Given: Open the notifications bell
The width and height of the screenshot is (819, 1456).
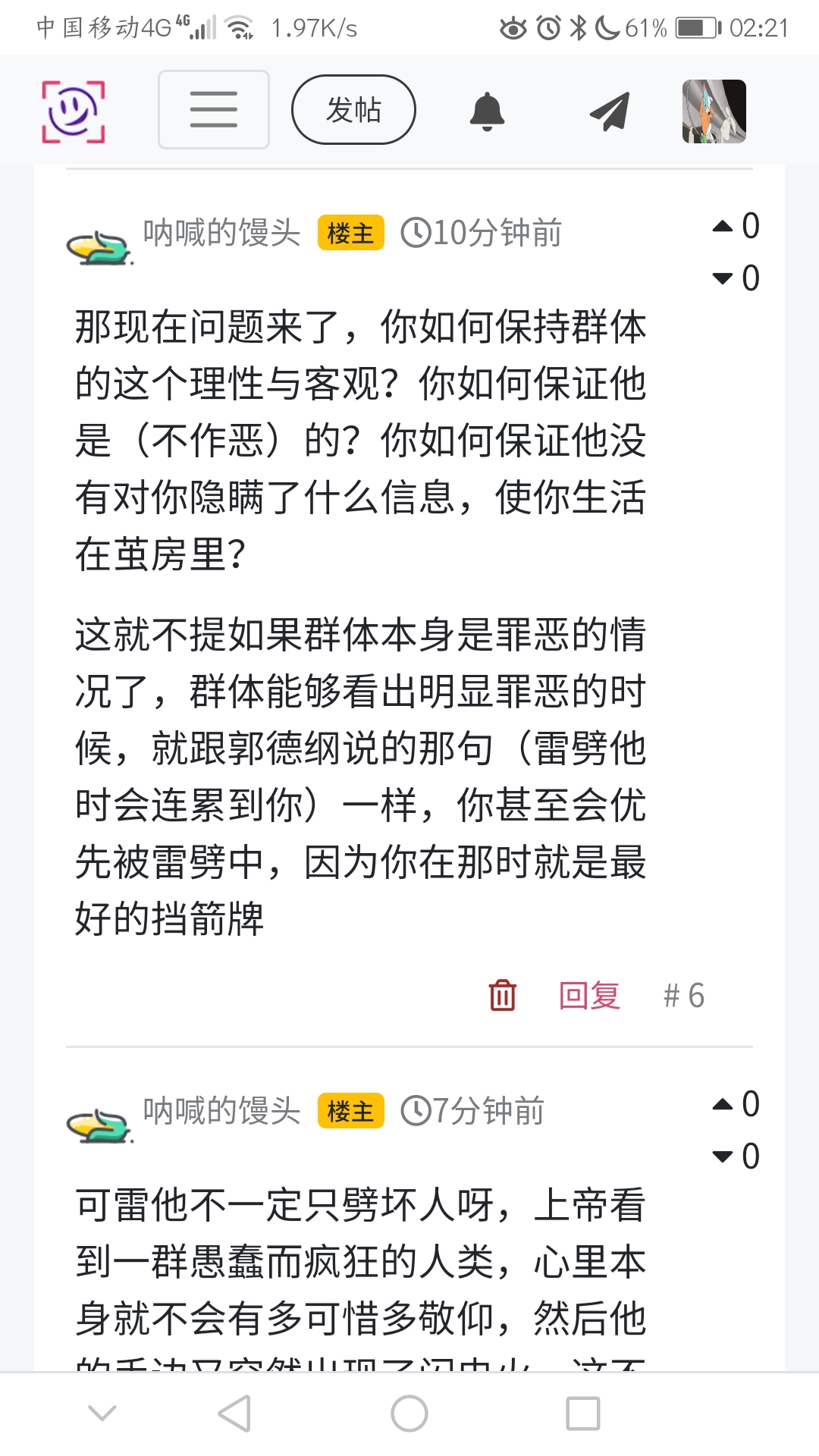Looking at the screenshot, I should coord(487,111).
